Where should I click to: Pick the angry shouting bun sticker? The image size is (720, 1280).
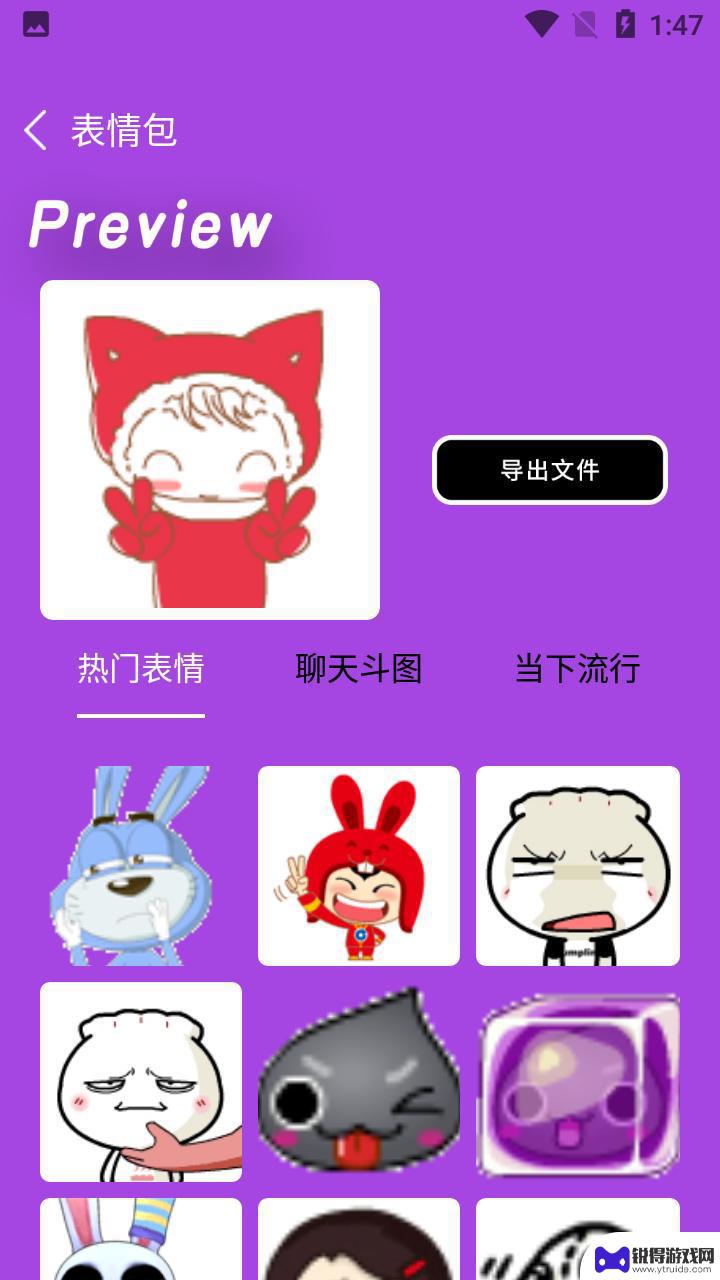point(578,866)
